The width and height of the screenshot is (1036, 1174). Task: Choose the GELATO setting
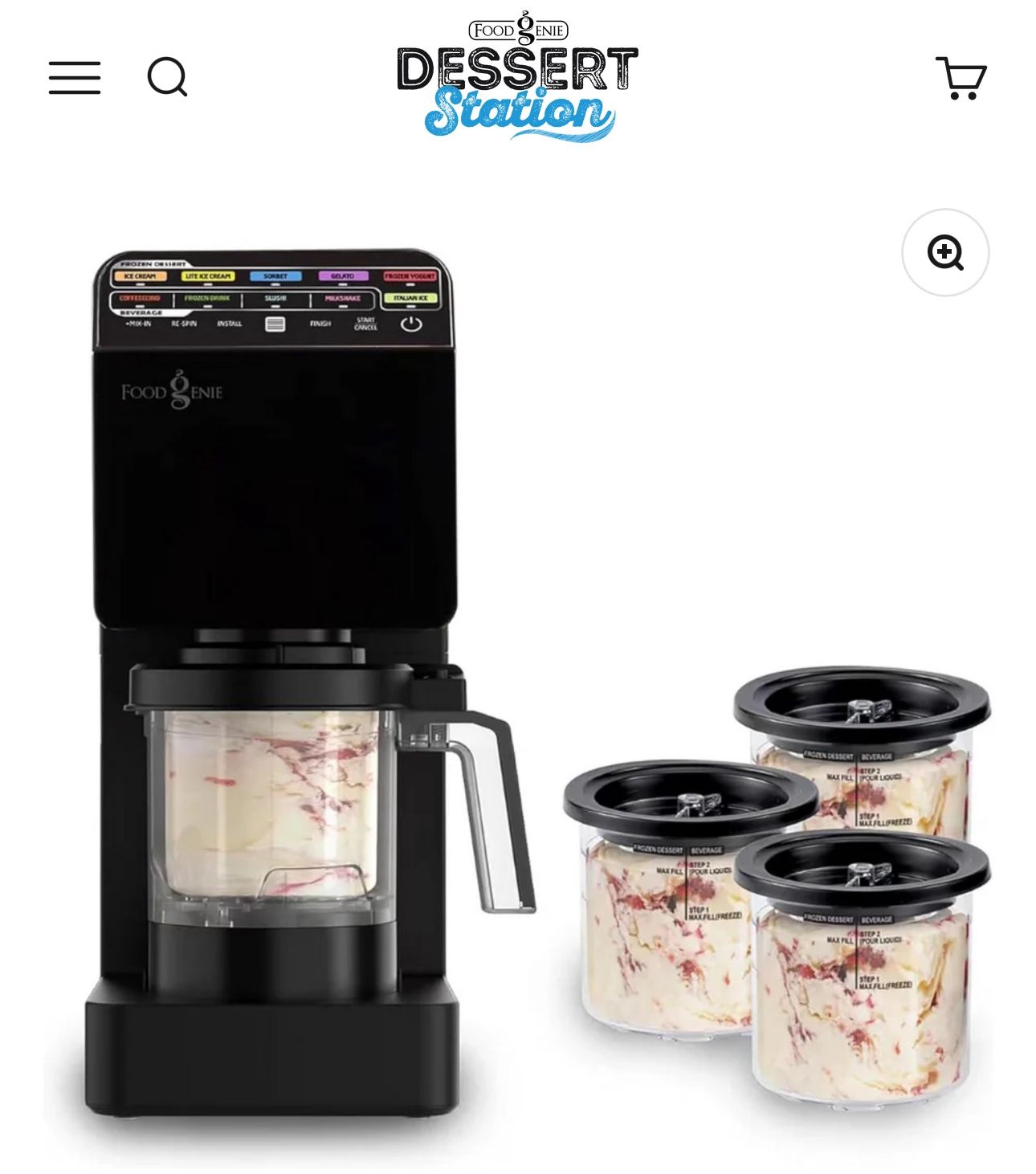[x=343, y=276]
